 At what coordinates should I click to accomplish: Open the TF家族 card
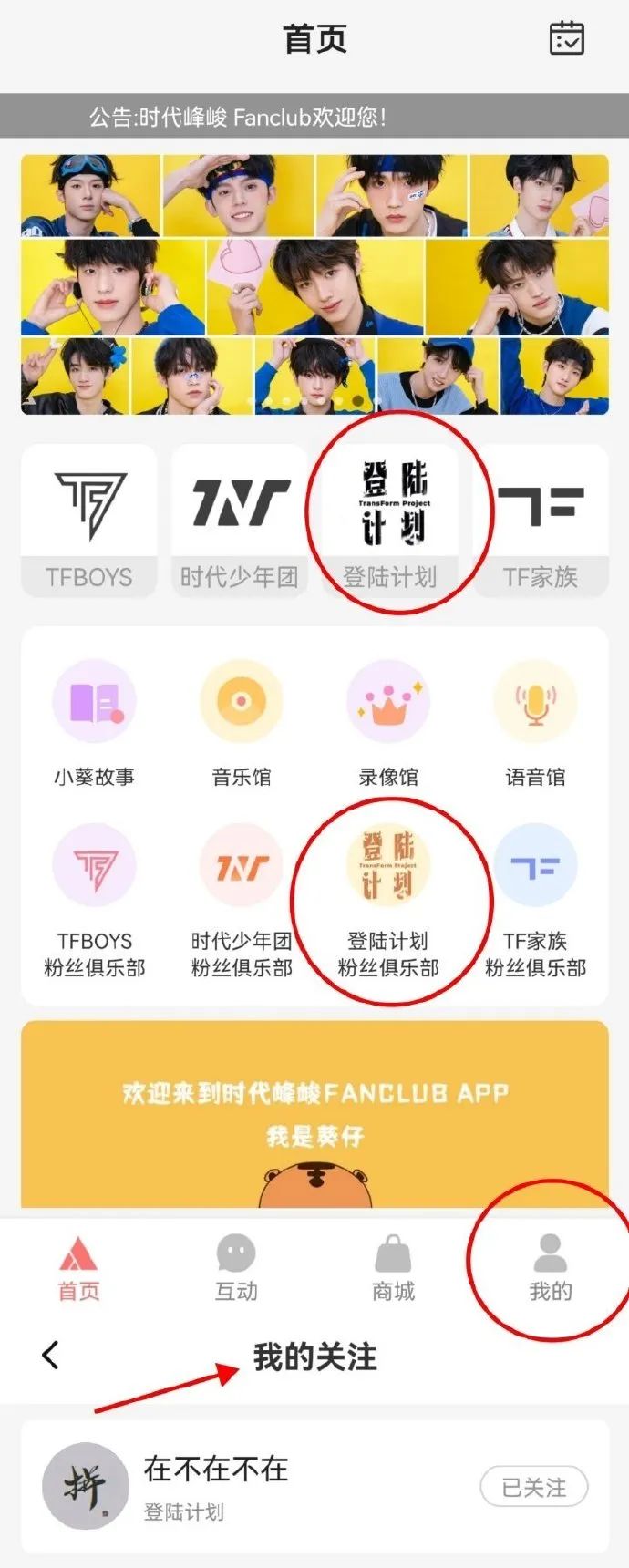point(541,521)
